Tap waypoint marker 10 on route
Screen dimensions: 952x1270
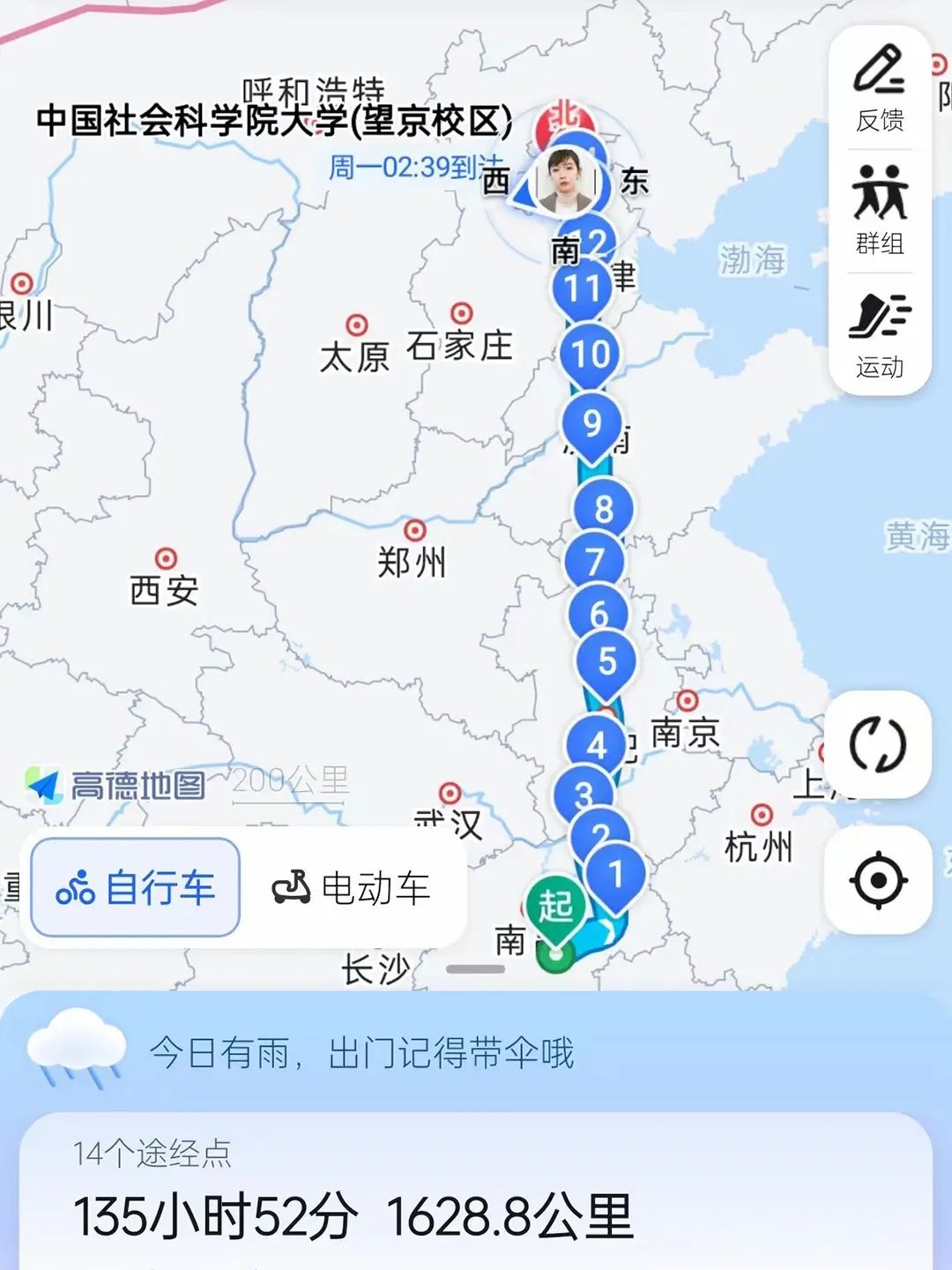591,354
